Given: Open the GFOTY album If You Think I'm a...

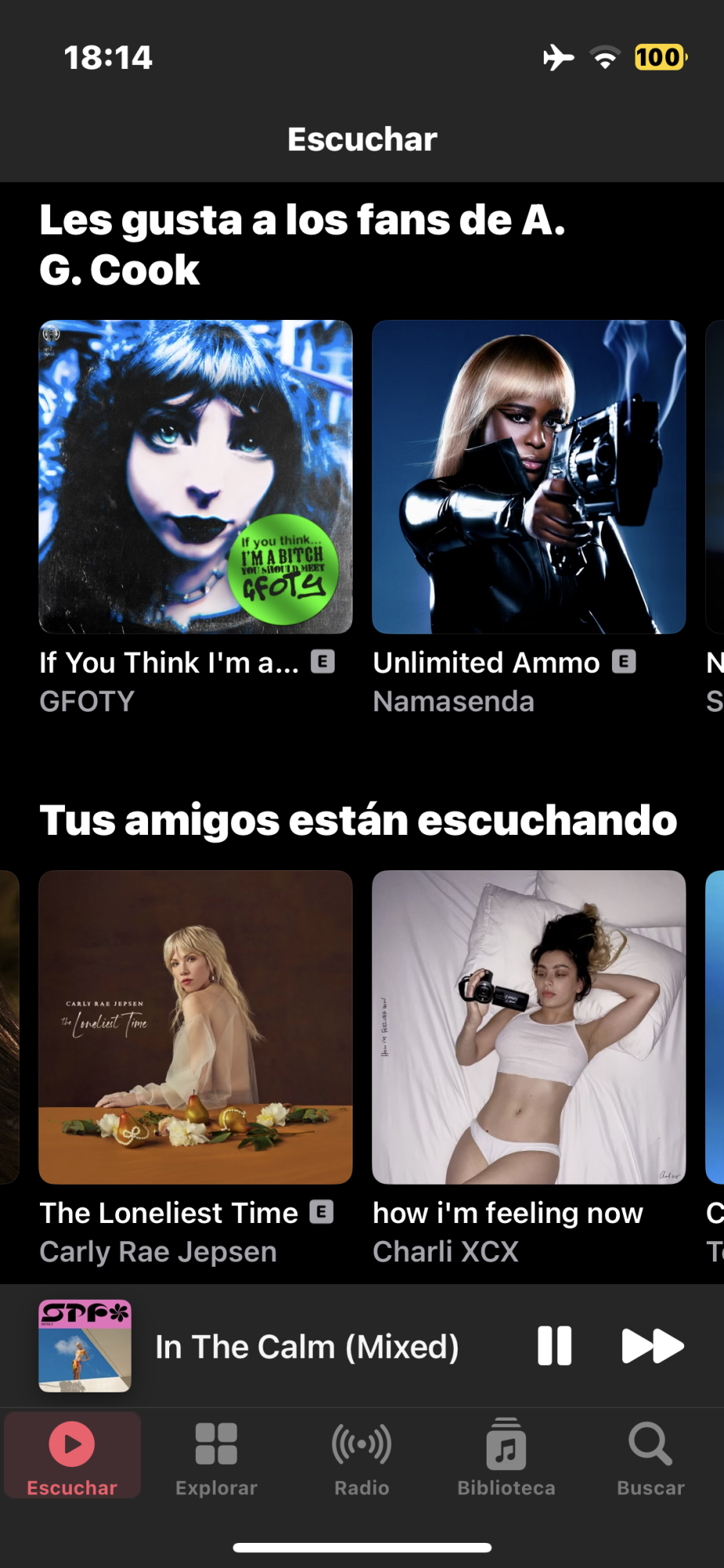Looking at the screenshot, I should tap(196, 477).
